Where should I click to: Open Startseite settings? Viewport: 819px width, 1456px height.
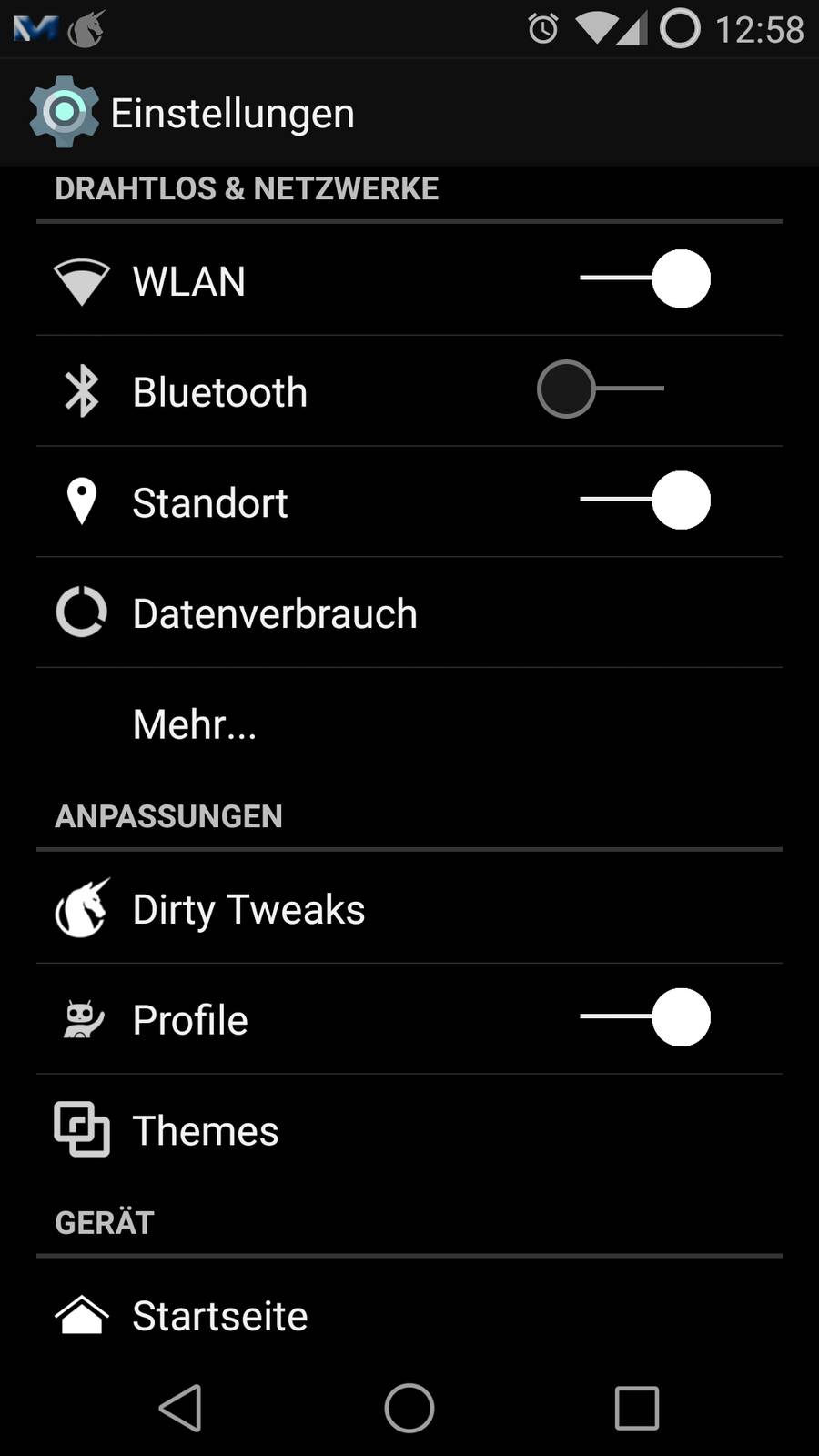point(220,1316)
